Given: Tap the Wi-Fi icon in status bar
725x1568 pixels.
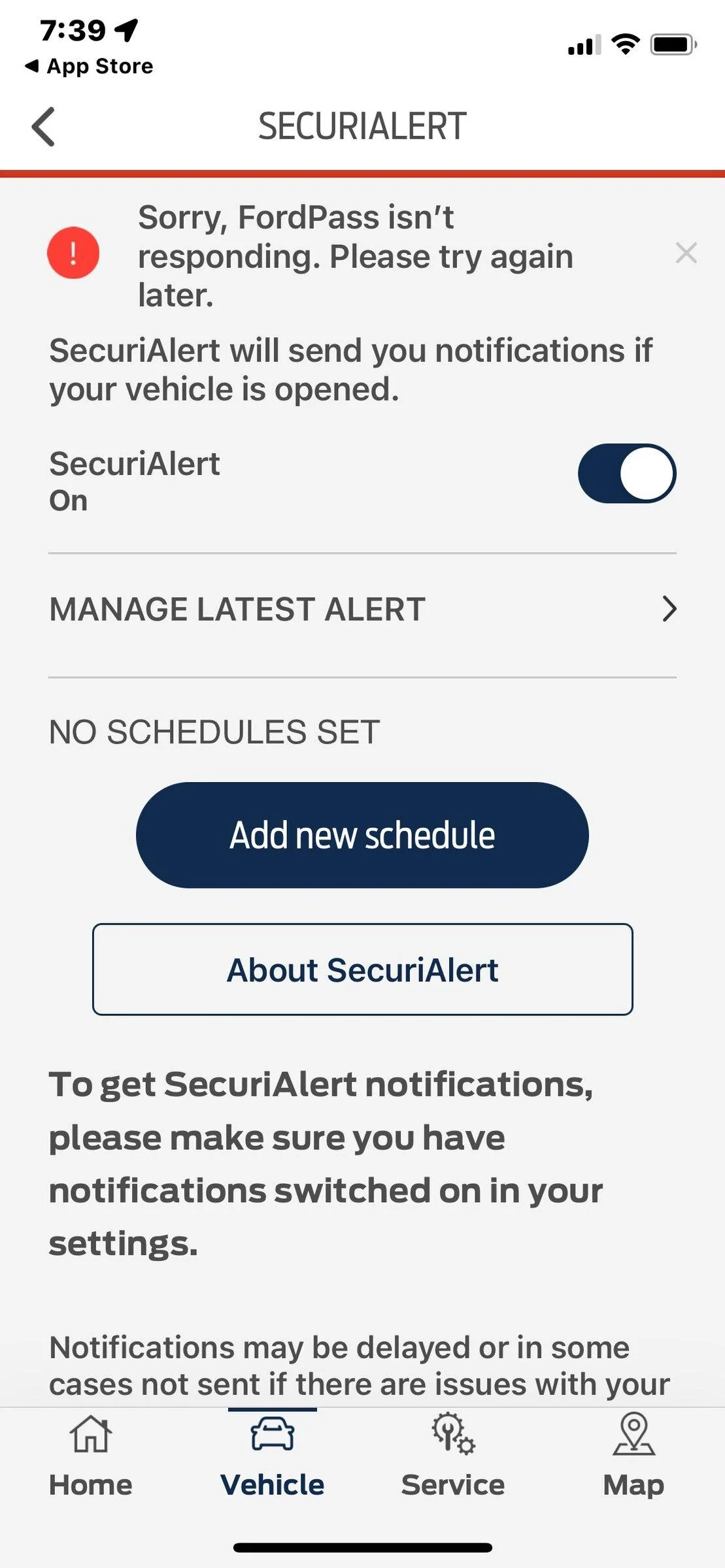Looking at the screenshot, I should coord(623,43).
